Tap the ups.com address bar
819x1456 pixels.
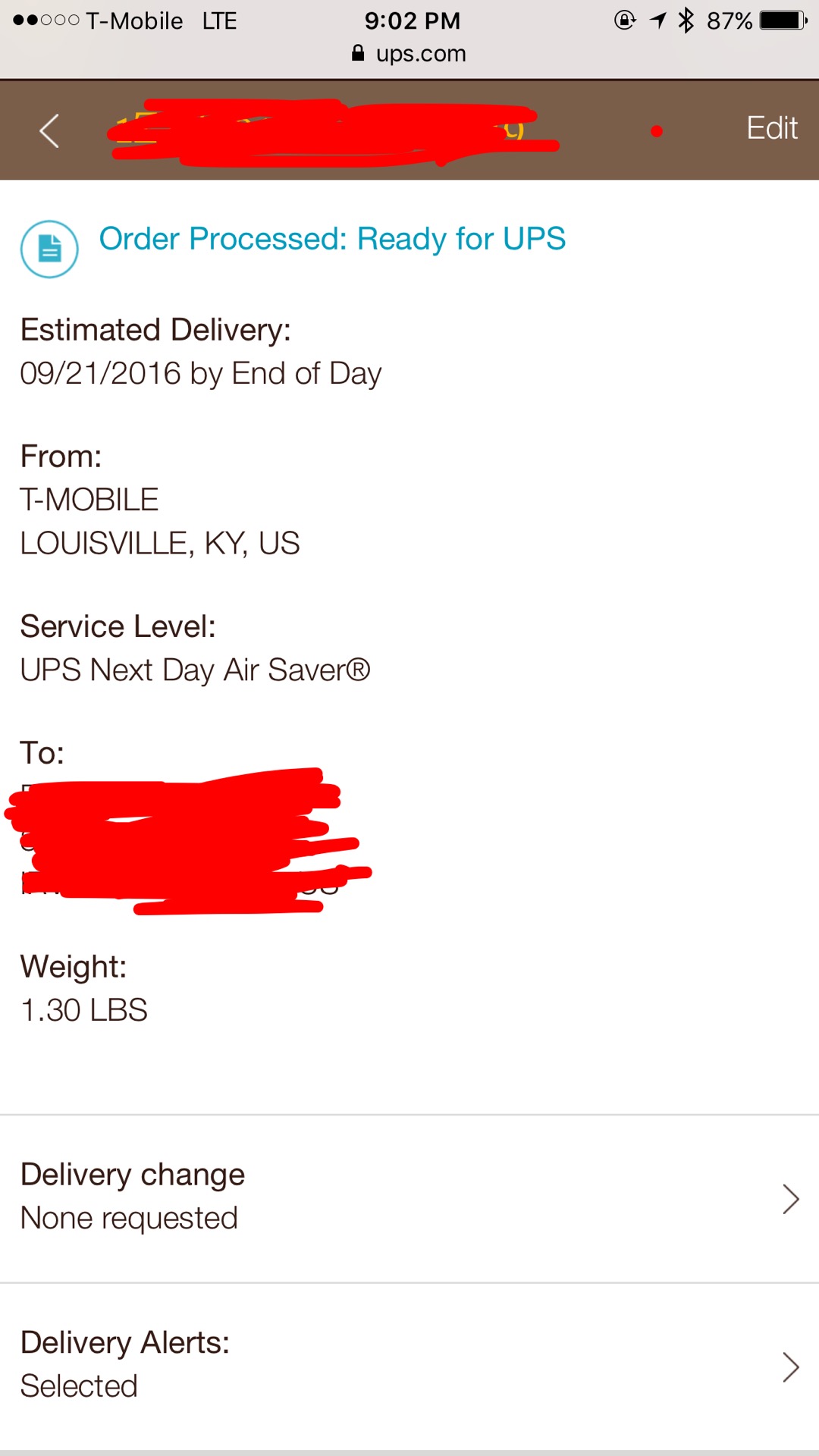tap(409, 54)
